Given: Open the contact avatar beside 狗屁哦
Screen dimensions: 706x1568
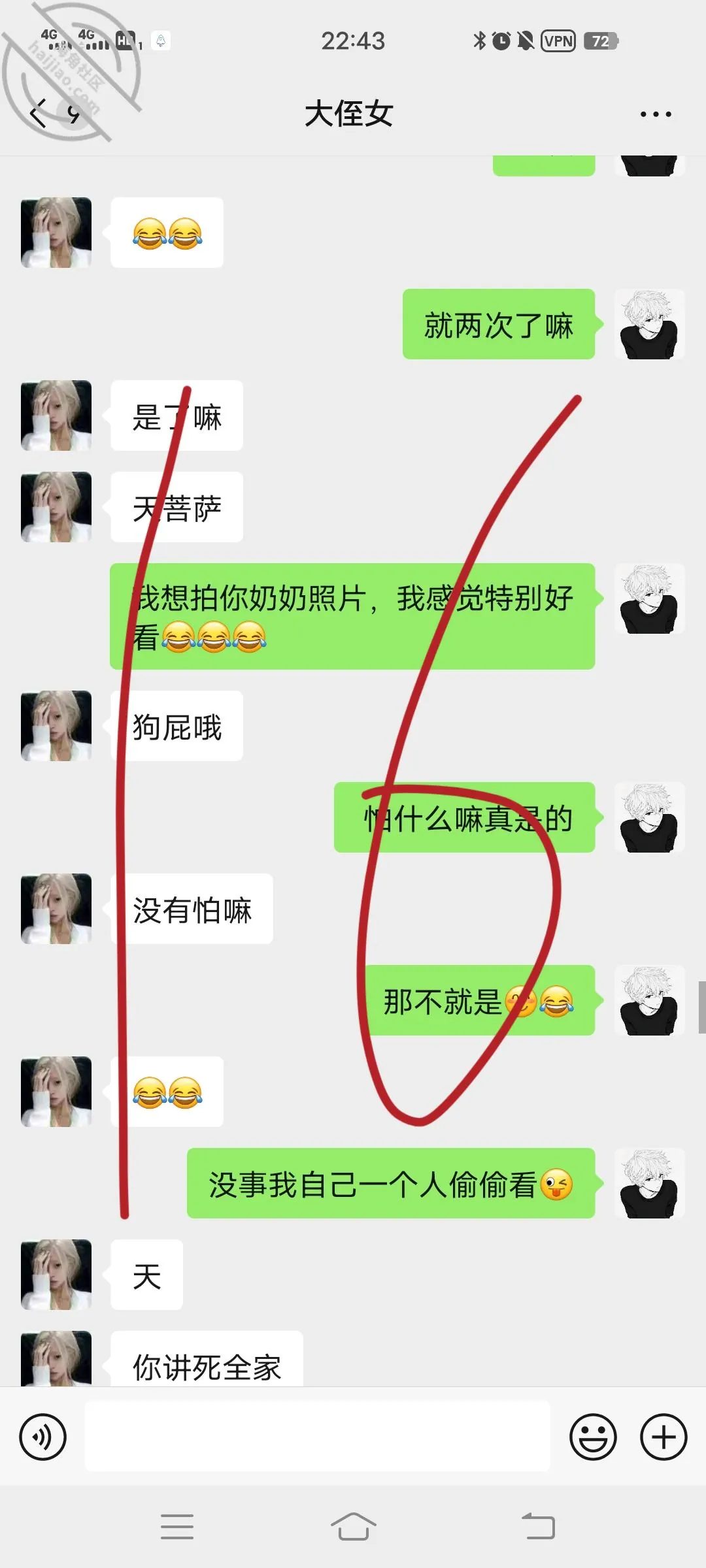Looking at the screenshot, I should click(x=56, y=726).
